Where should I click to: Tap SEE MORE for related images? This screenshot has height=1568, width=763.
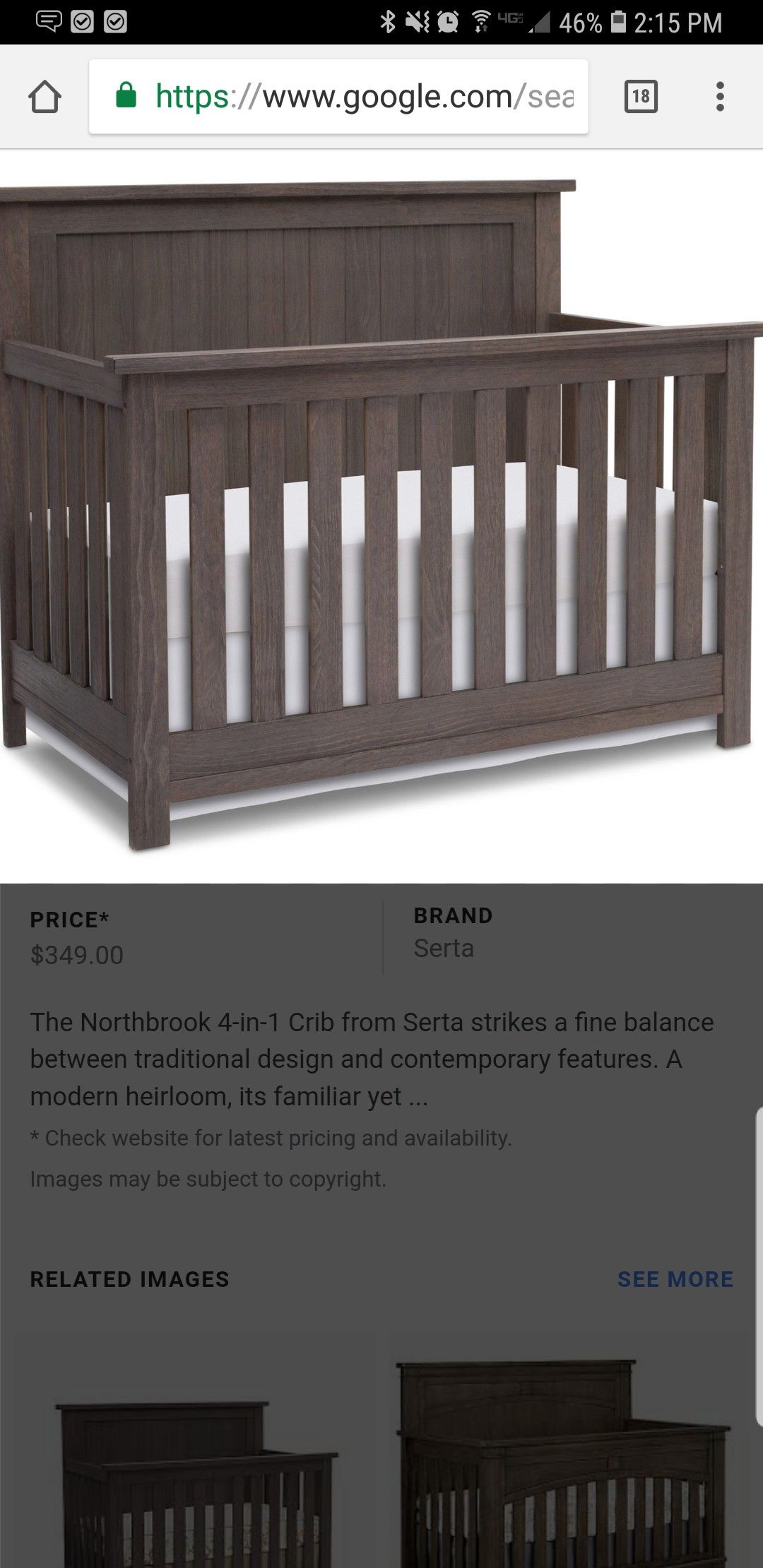(675, 1279)
